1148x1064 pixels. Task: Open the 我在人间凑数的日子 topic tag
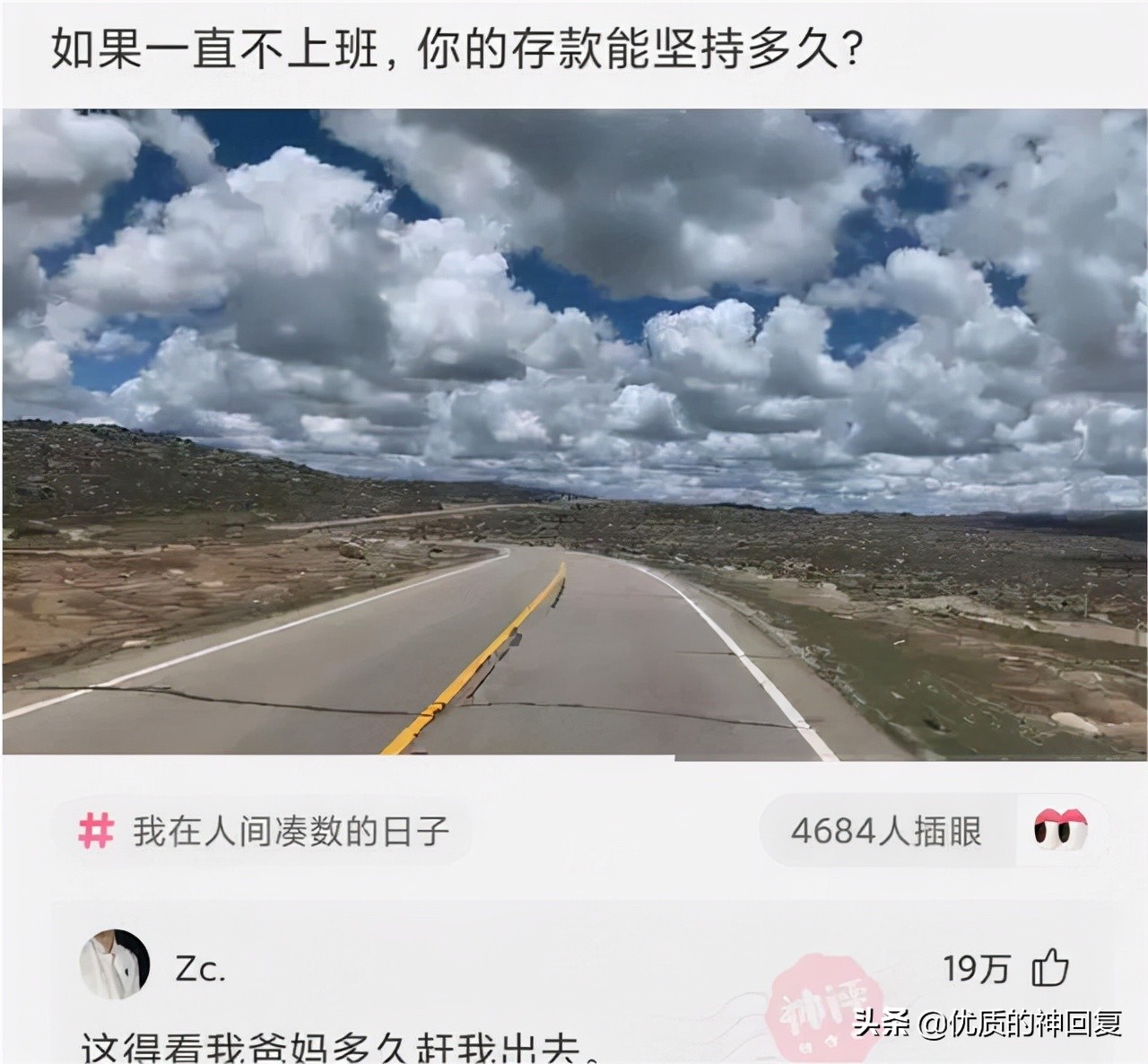(265, 832)
